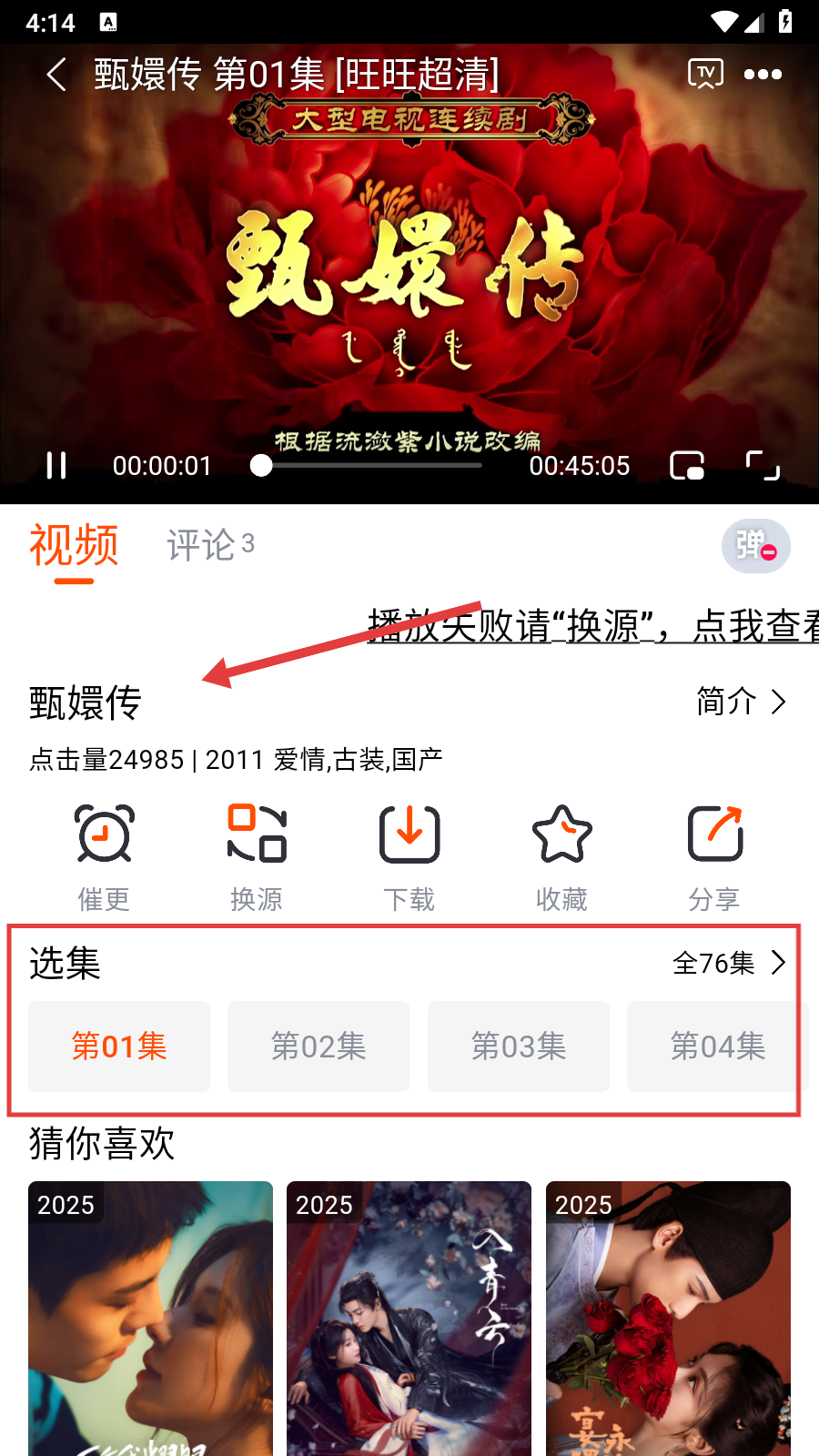Cast video to TV

pos(705,74)
